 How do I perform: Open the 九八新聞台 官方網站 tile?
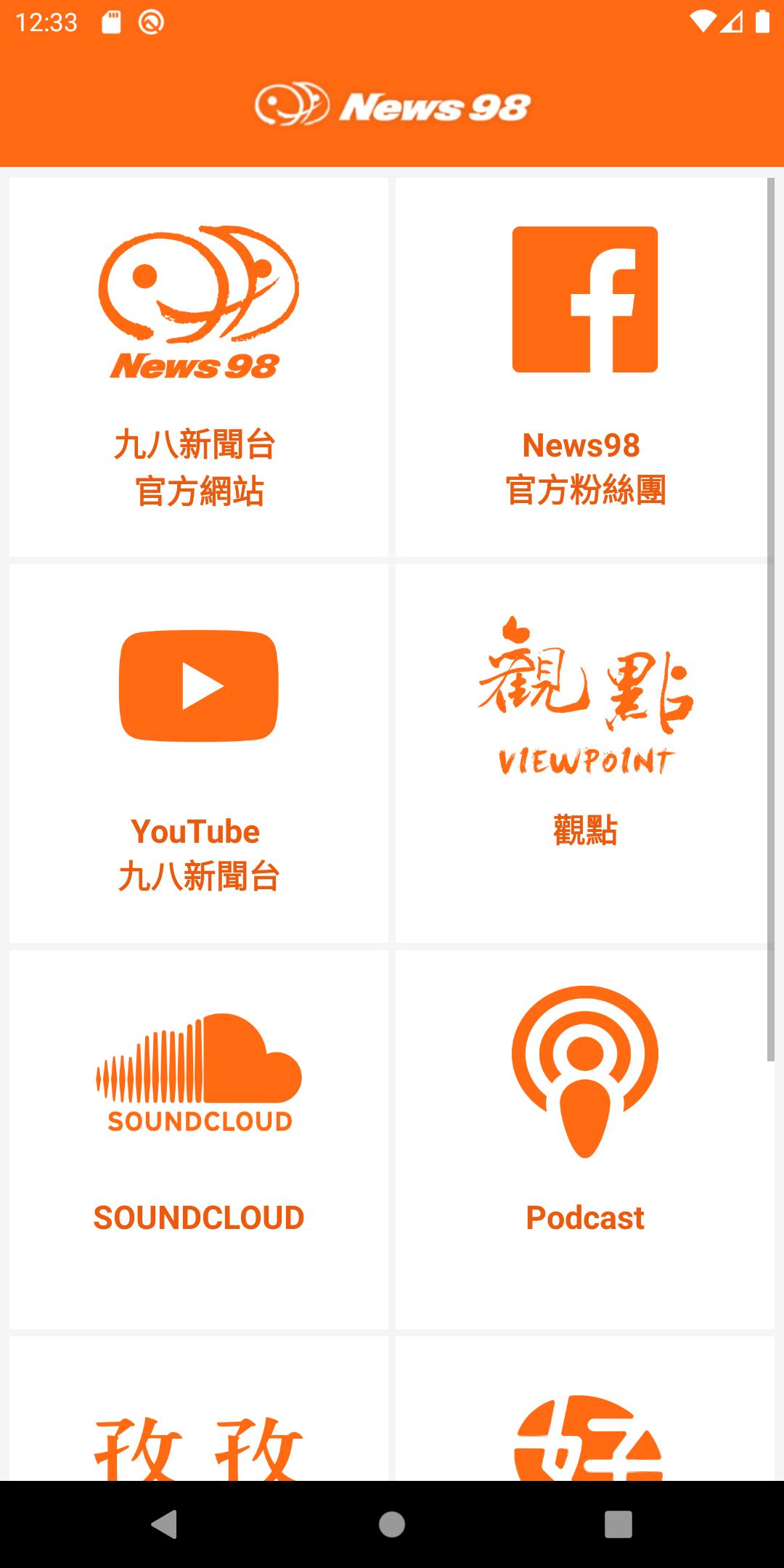point(198,367)
